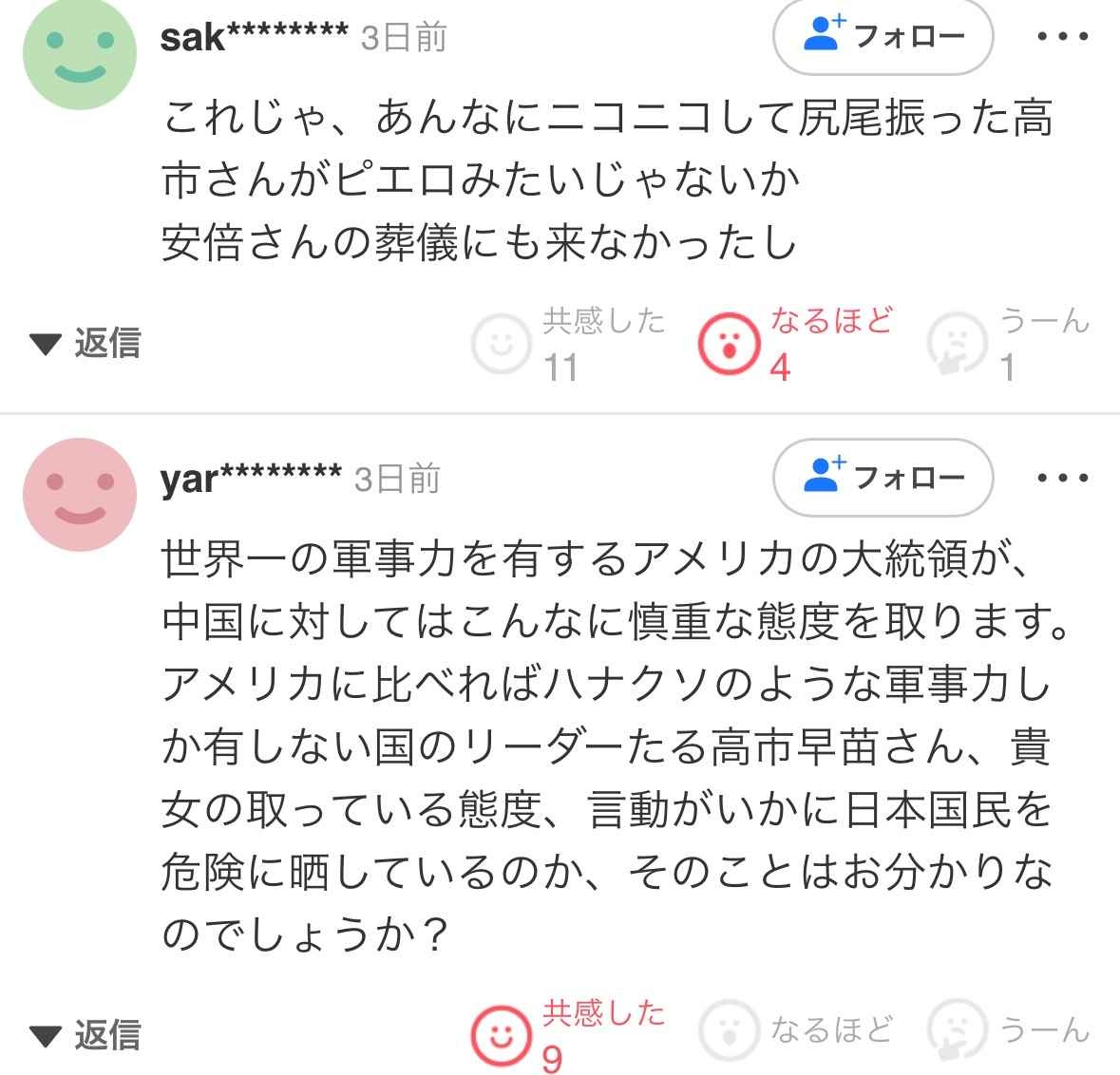Open sak******** profile avatar
Viewport: 1120px width, 1075px height.
(80, 53)
